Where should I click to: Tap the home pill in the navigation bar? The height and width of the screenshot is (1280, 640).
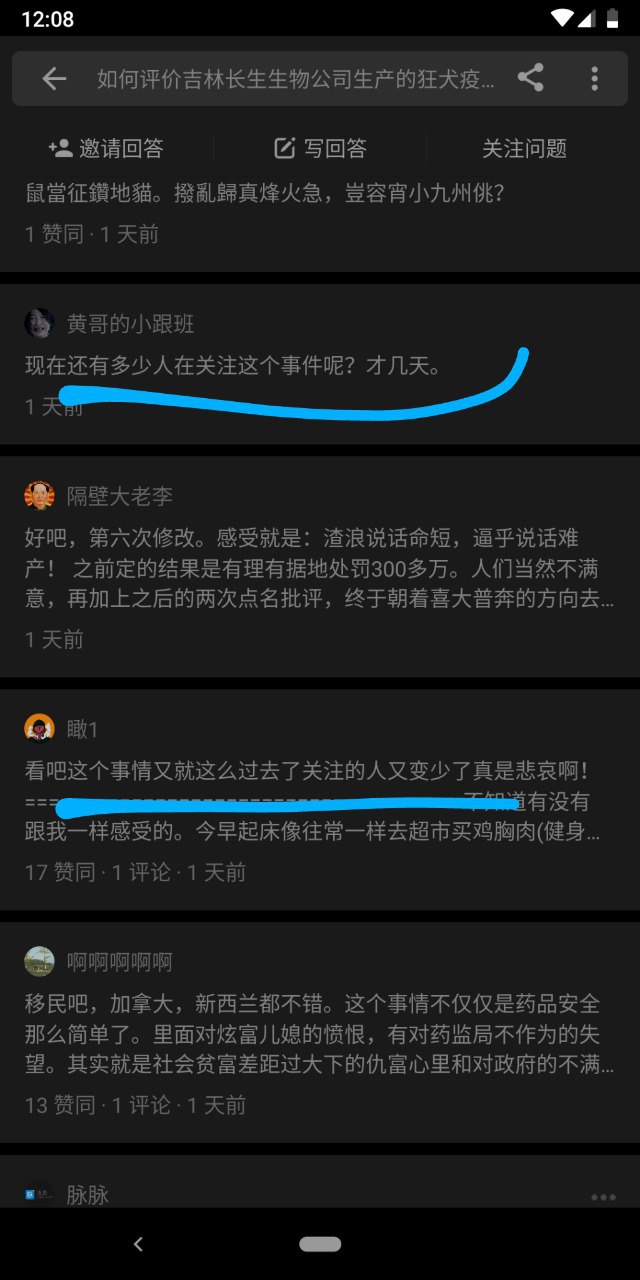click(320, 1244)
